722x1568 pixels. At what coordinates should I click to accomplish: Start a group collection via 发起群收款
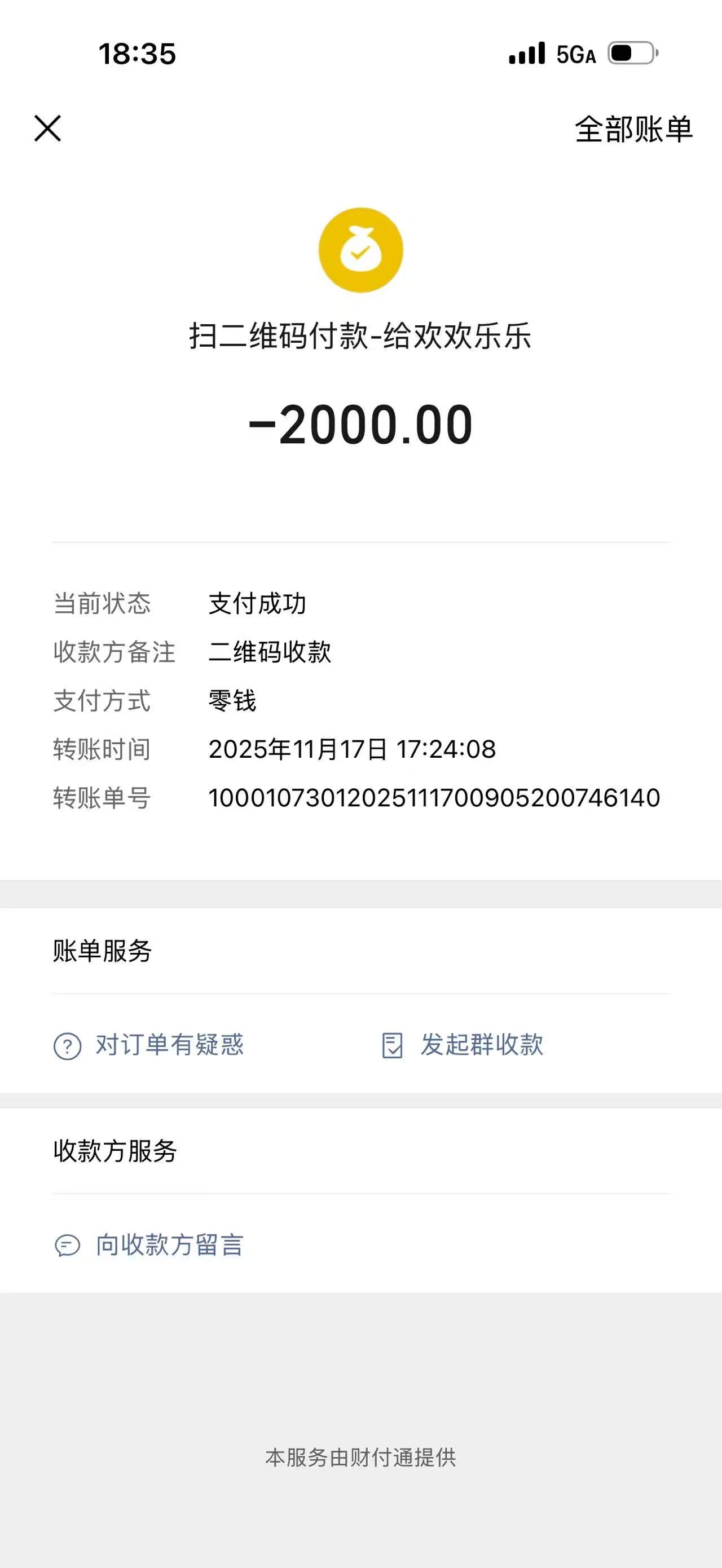[463, 1045]
